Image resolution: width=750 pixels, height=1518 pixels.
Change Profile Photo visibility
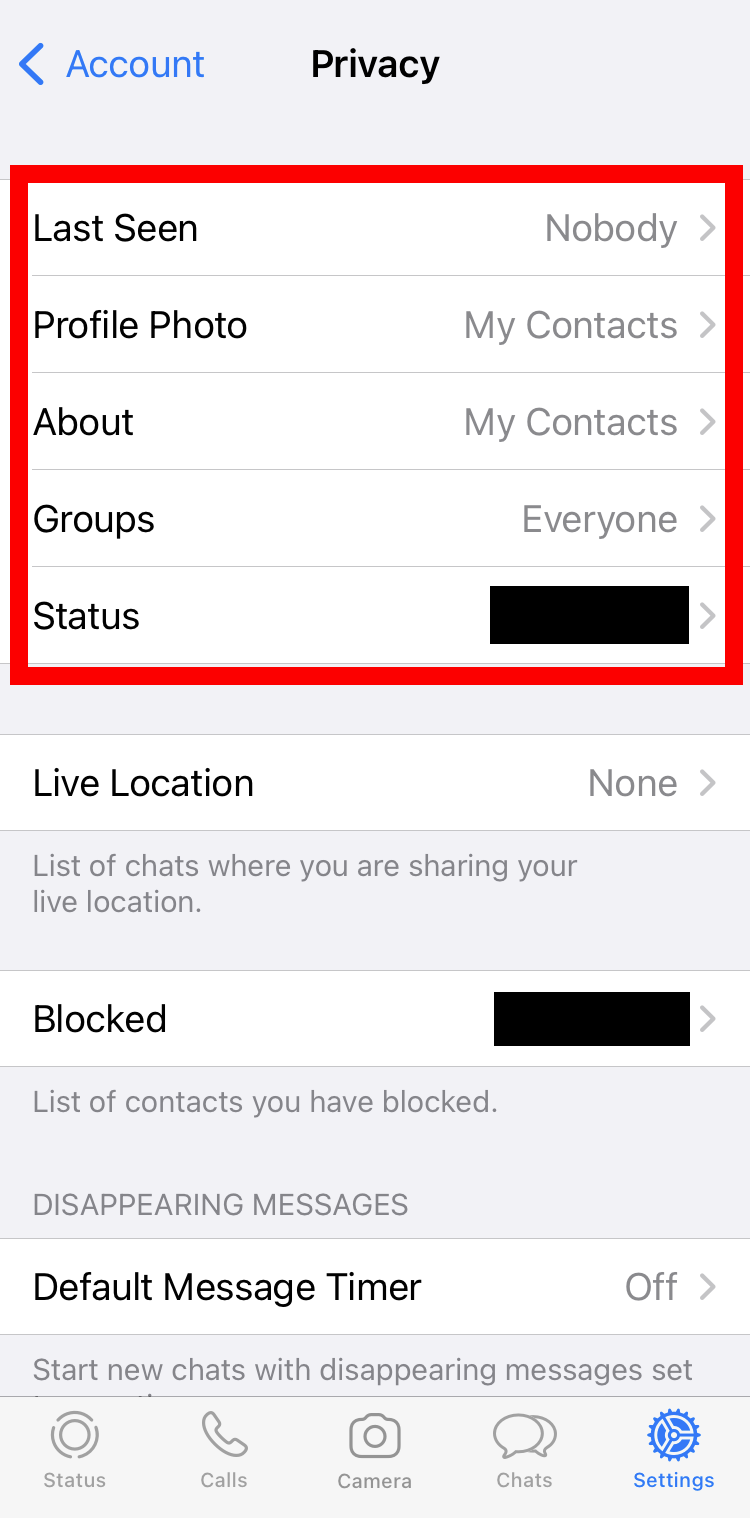pyautogui.click(x=375, y=326)
